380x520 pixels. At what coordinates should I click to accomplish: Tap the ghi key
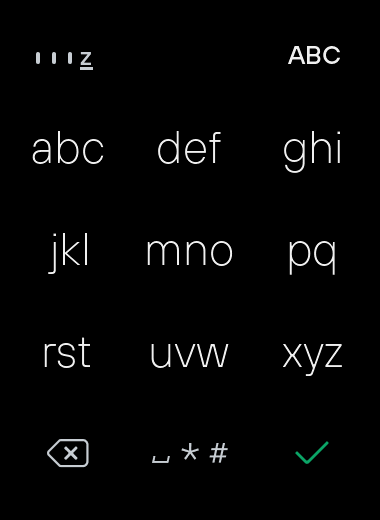[x=312, y=152]
